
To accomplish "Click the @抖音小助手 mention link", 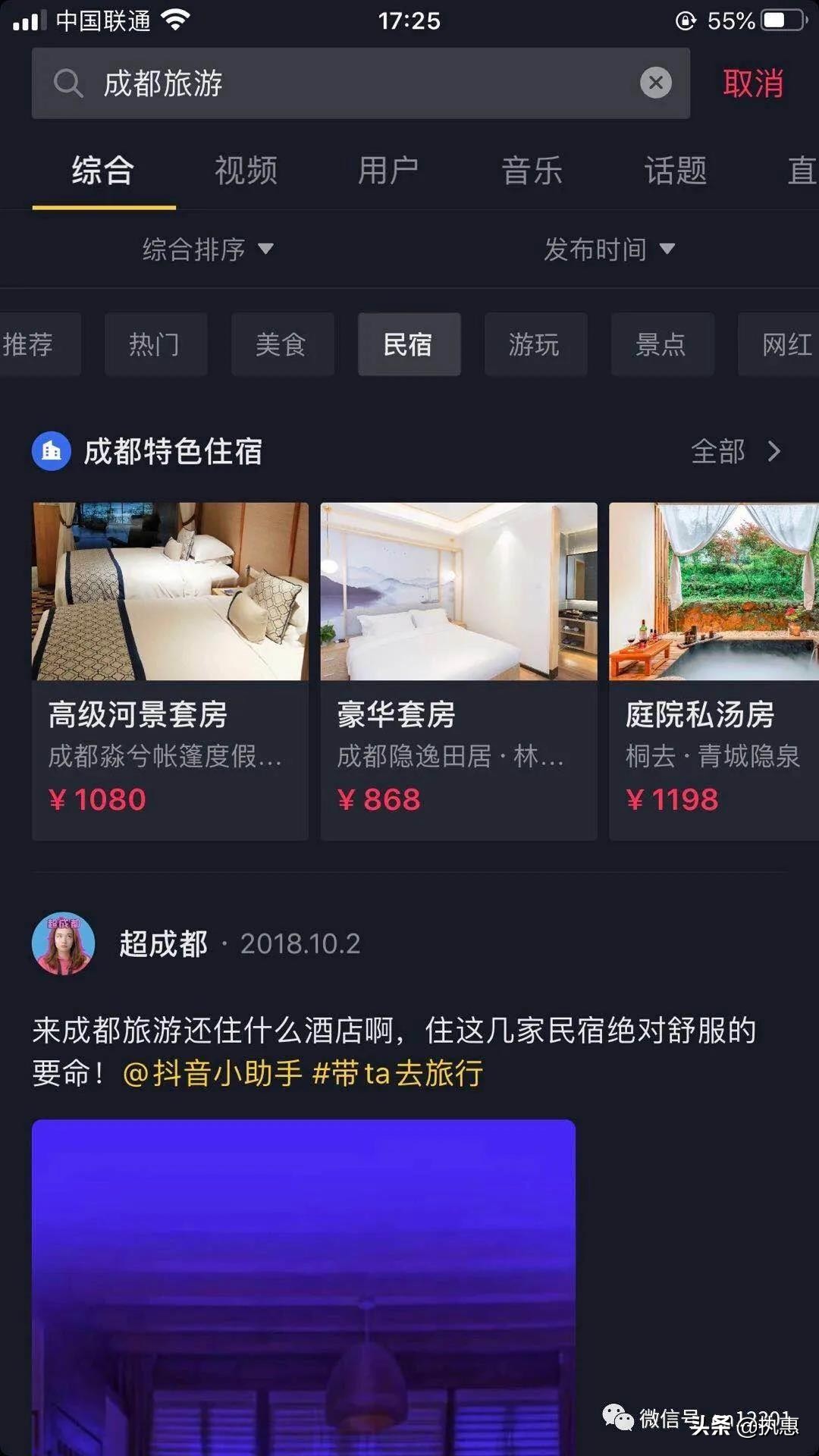I will (211, 1072).
